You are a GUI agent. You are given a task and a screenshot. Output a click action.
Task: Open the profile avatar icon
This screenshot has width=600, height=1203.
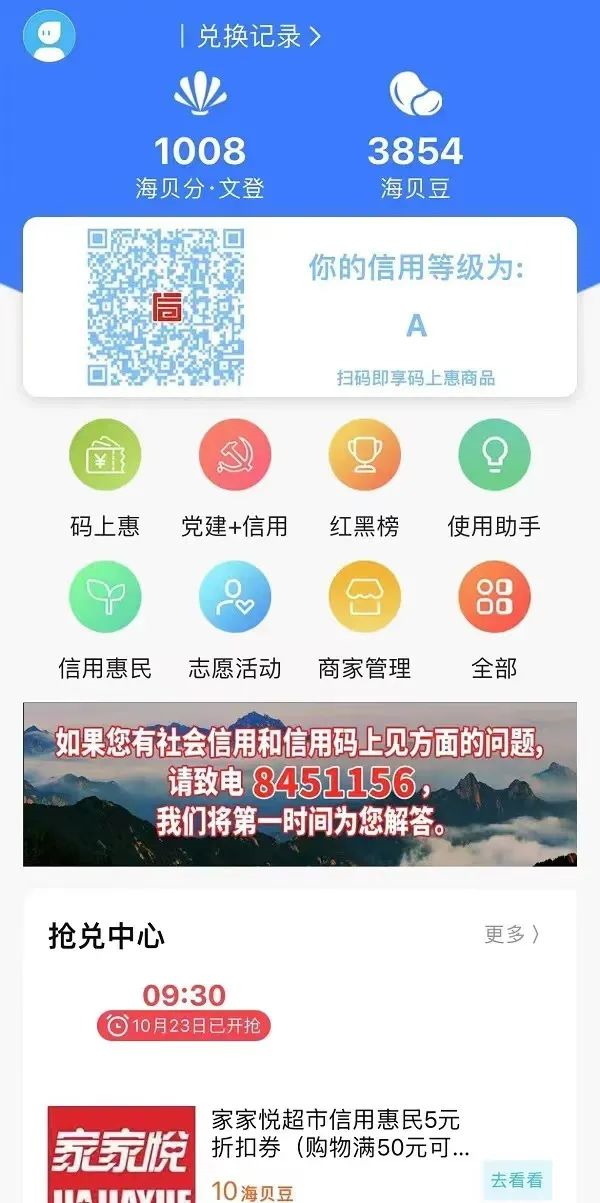48,37
